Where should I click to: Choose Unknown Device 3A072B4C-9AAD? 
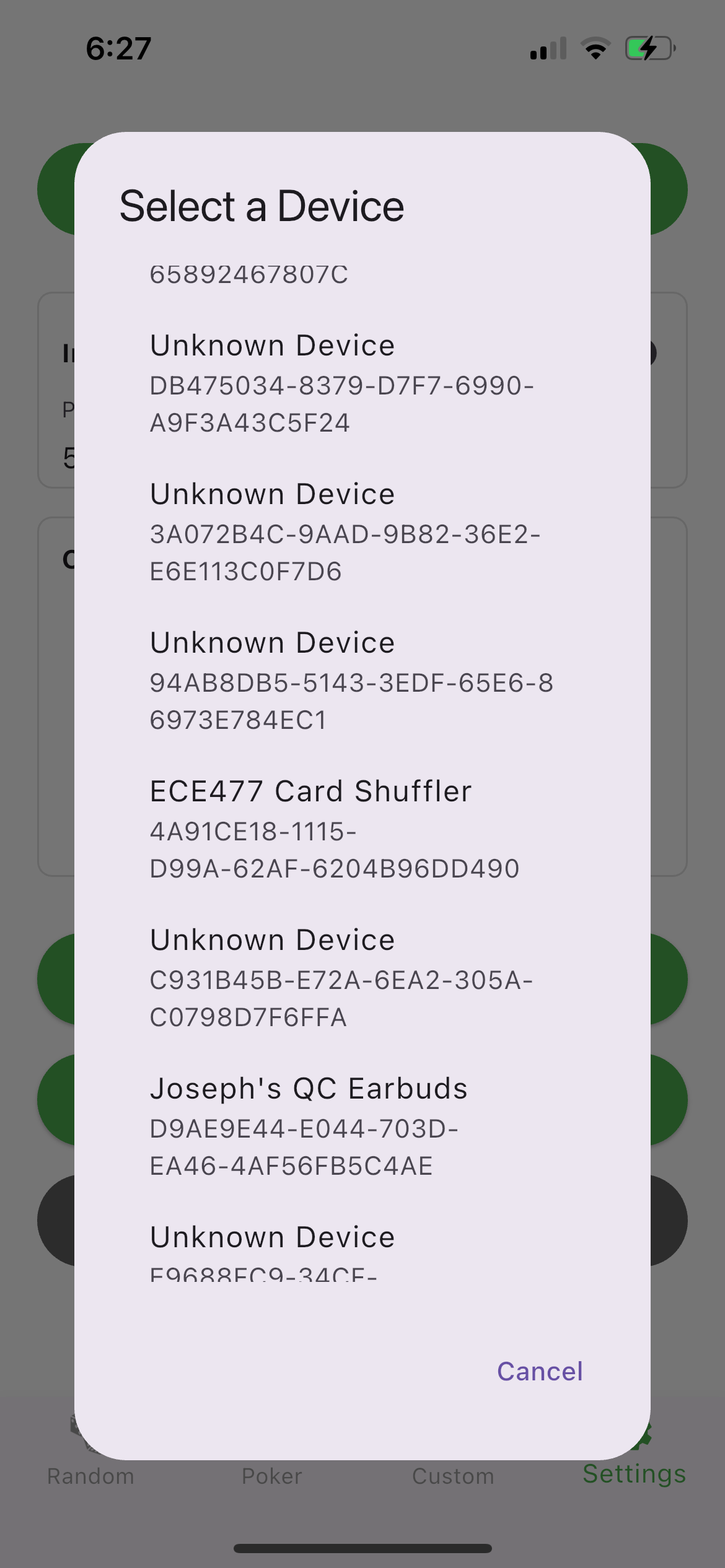345,531
